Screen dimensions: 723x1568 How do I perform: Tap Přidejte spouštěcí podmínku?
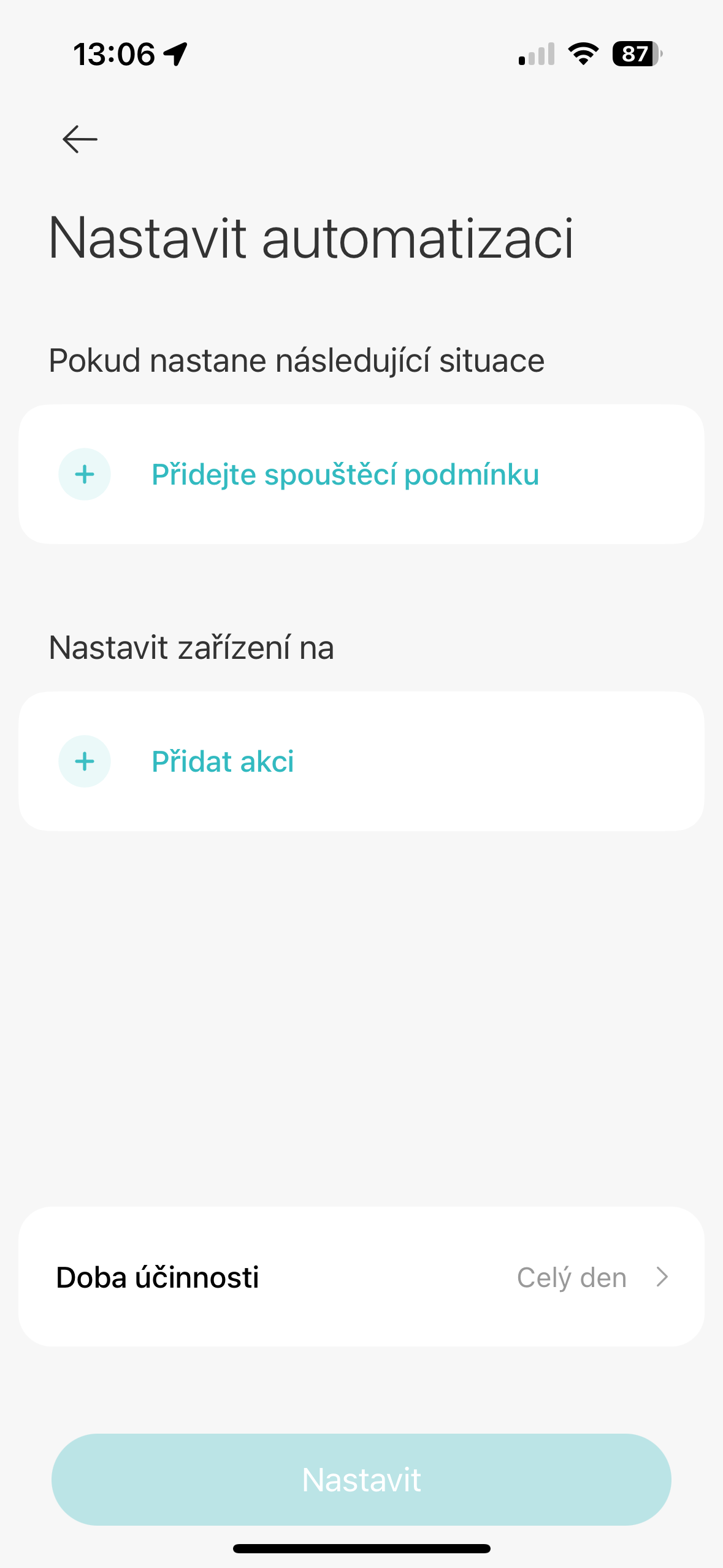345,474
